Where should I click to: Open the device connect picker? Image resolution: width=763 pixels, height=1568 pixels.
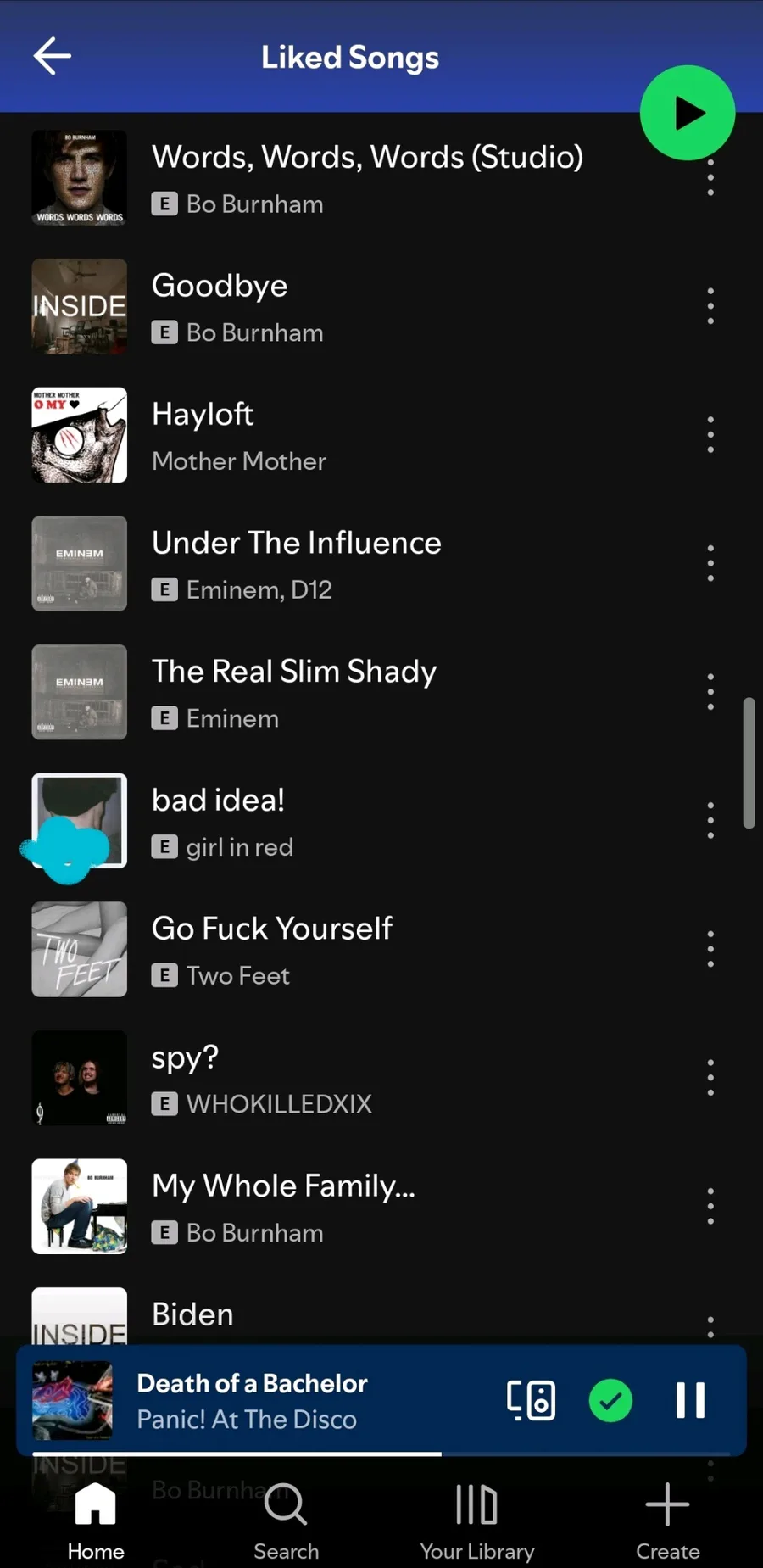click(x=531, y=1400)
